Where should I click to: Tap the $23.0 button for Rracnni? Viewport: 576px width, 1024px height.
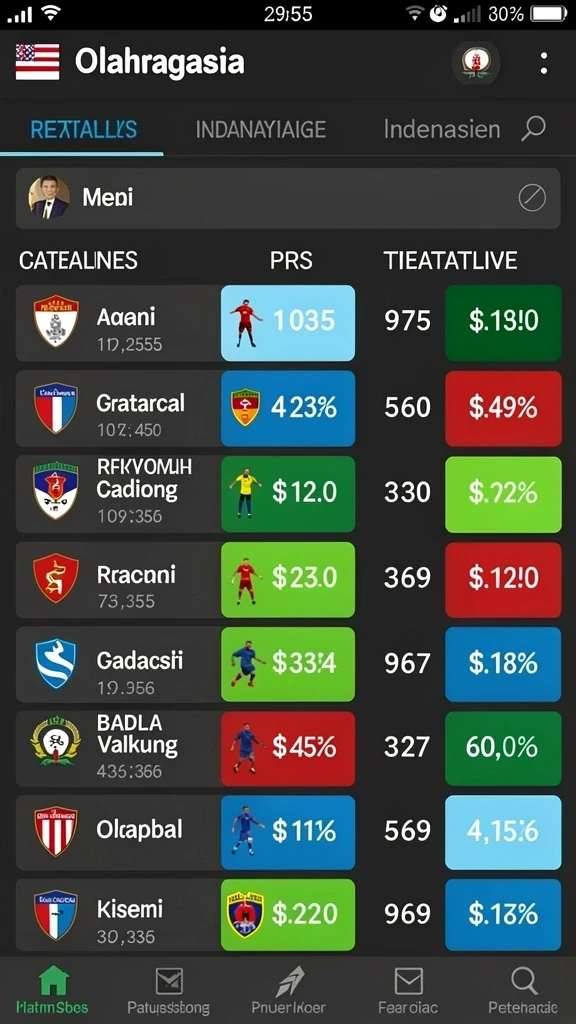point(288,579)
